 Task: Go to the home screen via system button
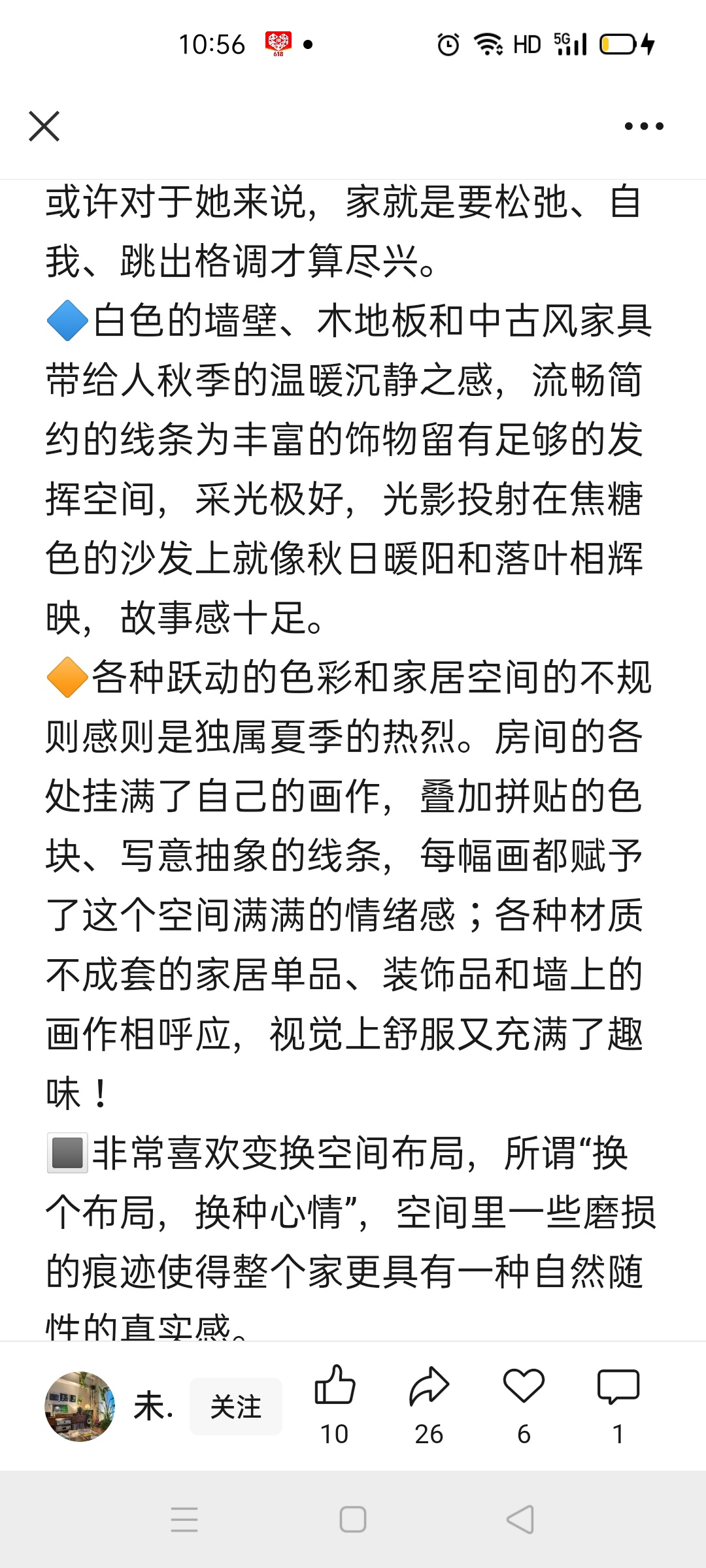tap(353, 1520)
